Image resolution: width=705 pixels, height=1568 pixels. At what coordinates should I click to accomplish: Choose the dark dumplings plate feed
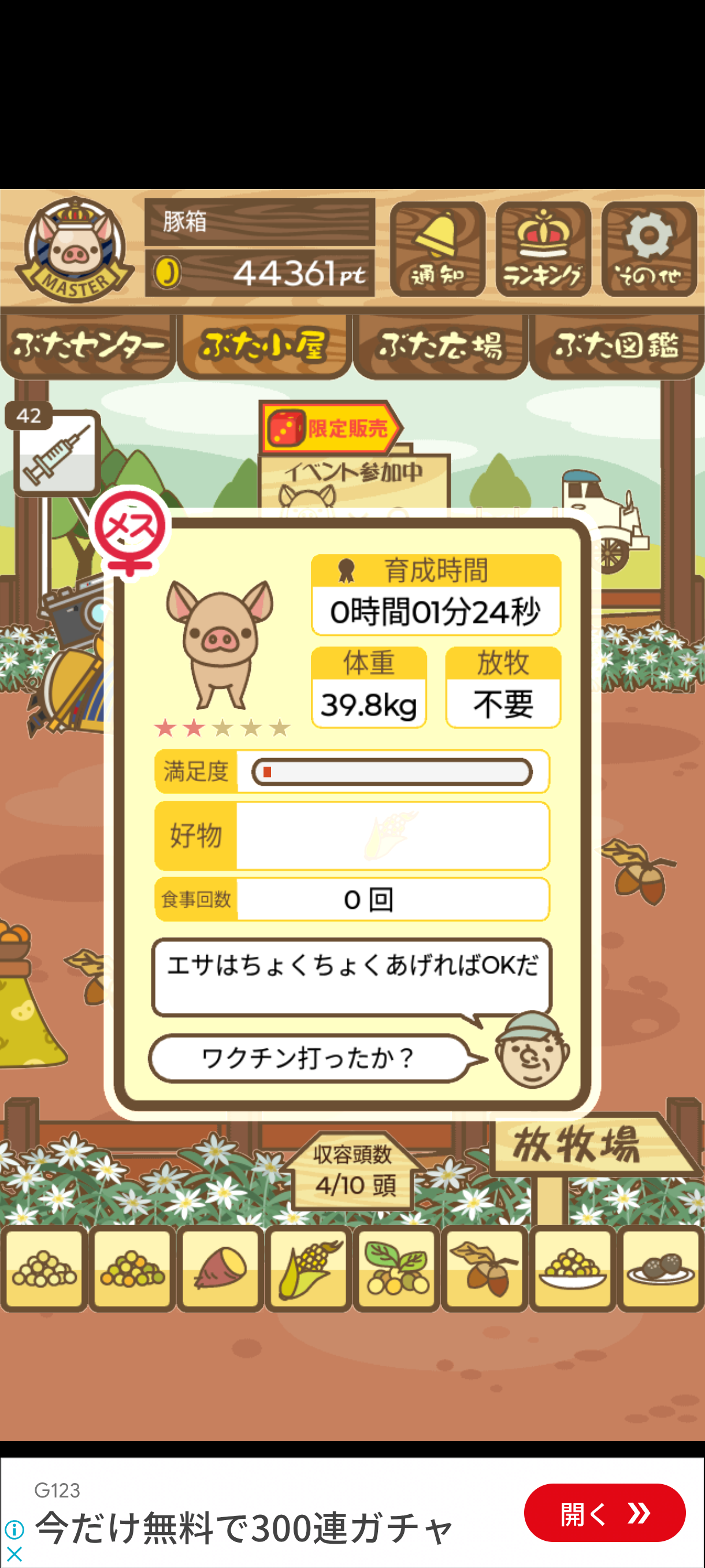point(661,1269)
